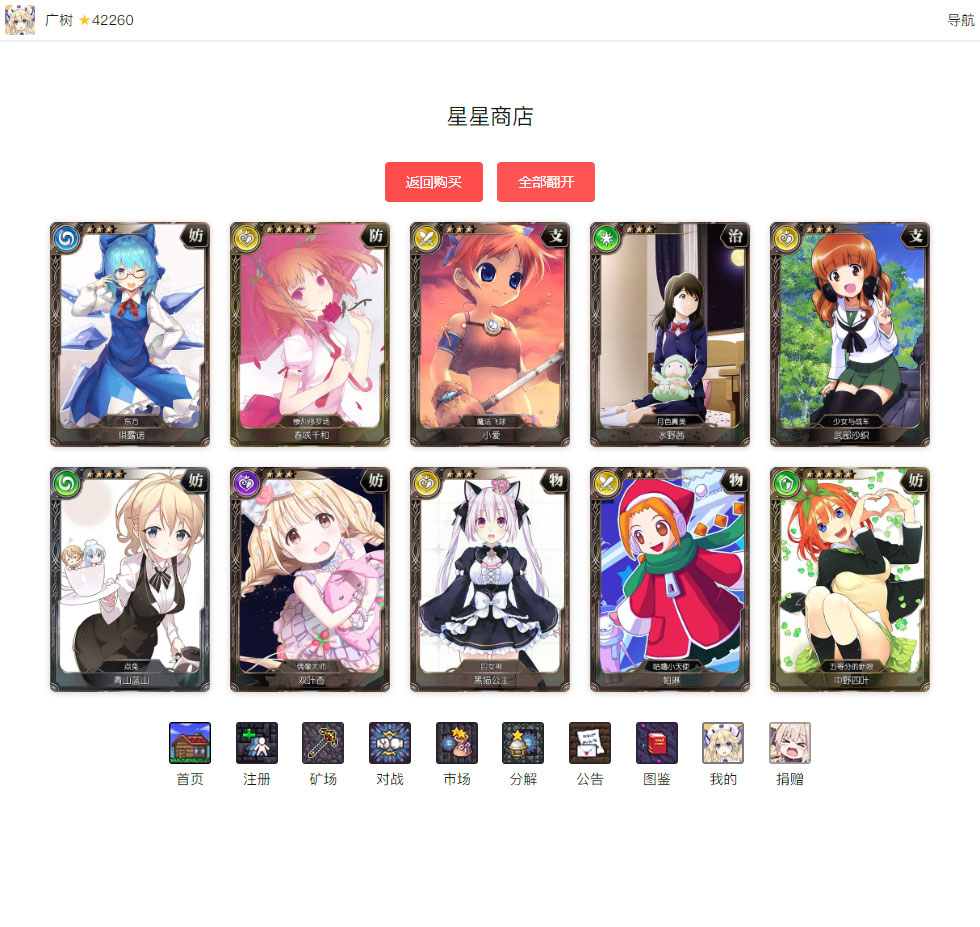Open the 青山蓝山 card
This screenshot has height=927, width=980.
[130, 579]
